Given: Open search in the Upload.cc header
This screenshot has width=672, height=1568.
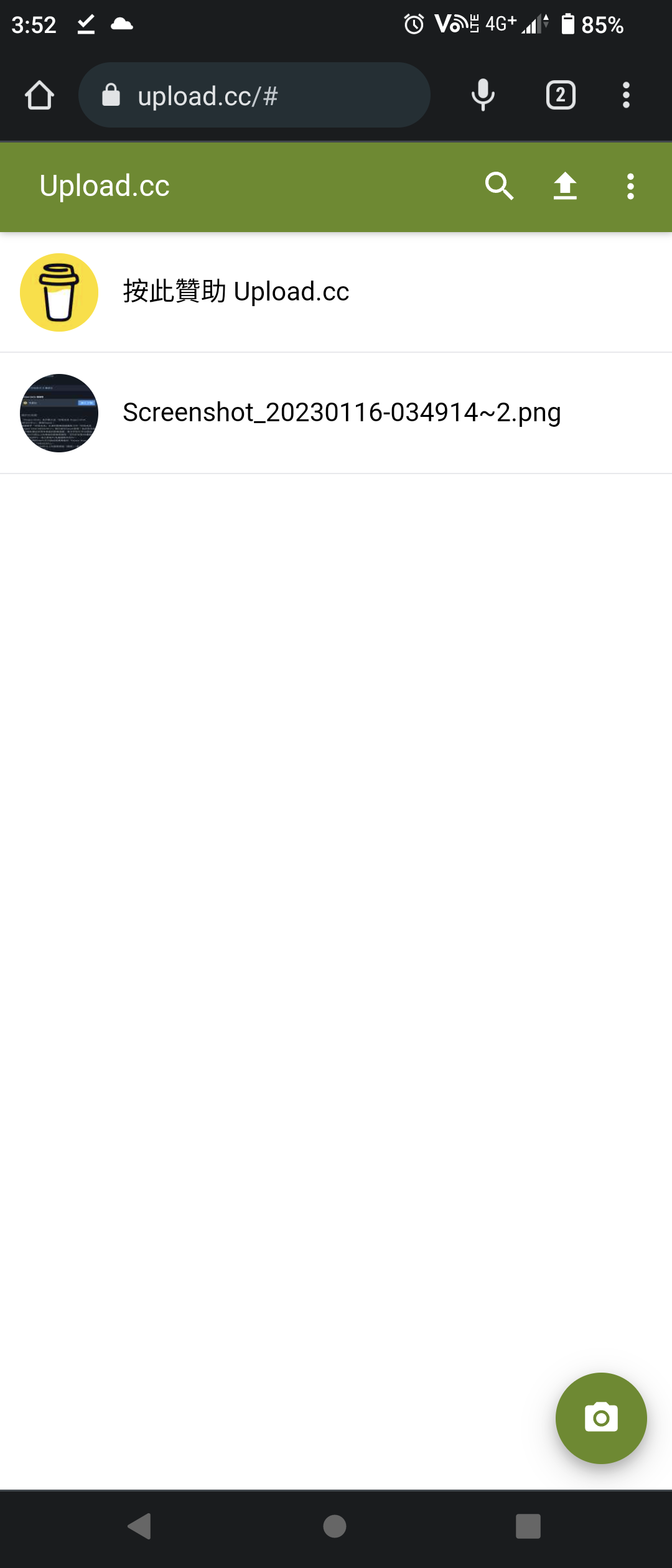Looking at the screenshot, I should 499,186.
